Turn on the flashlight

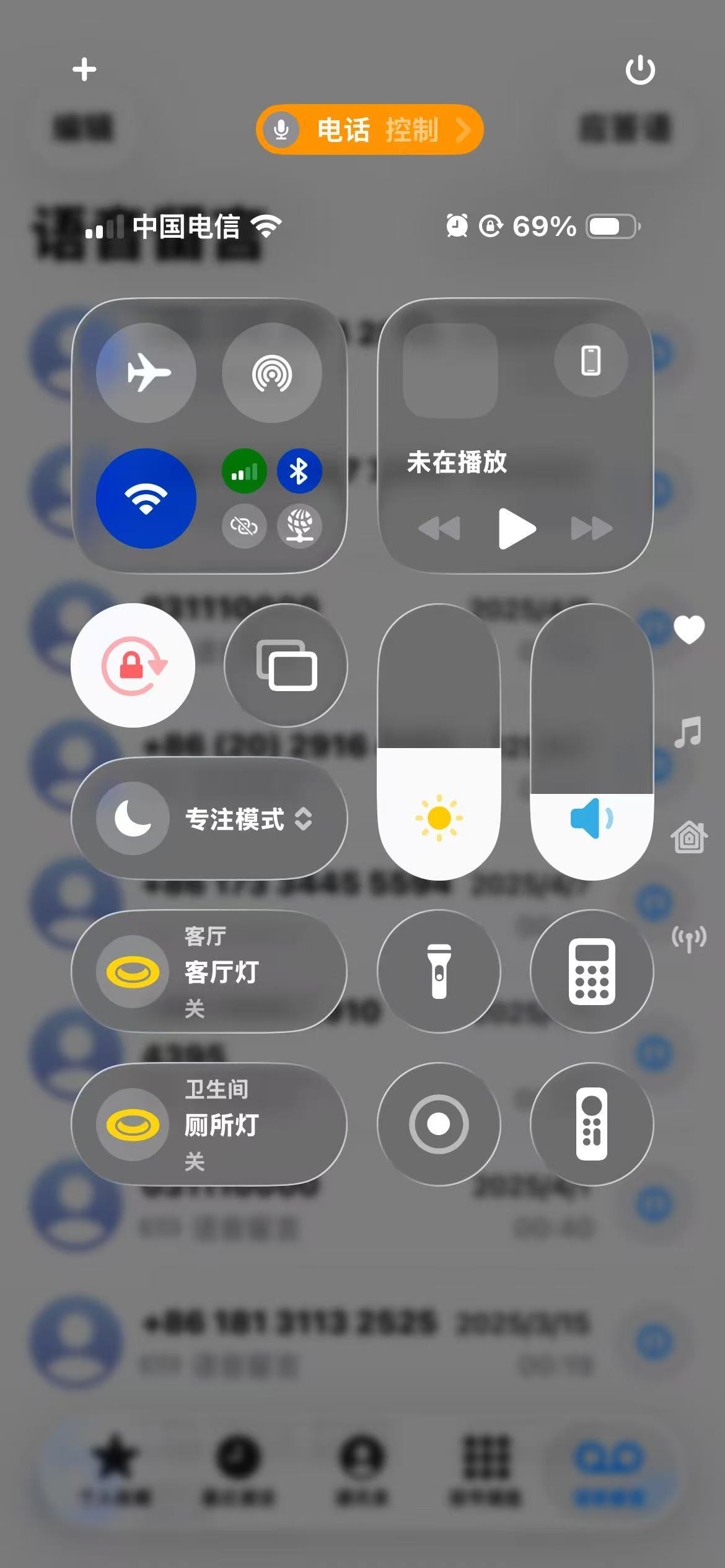click(439, 972)
